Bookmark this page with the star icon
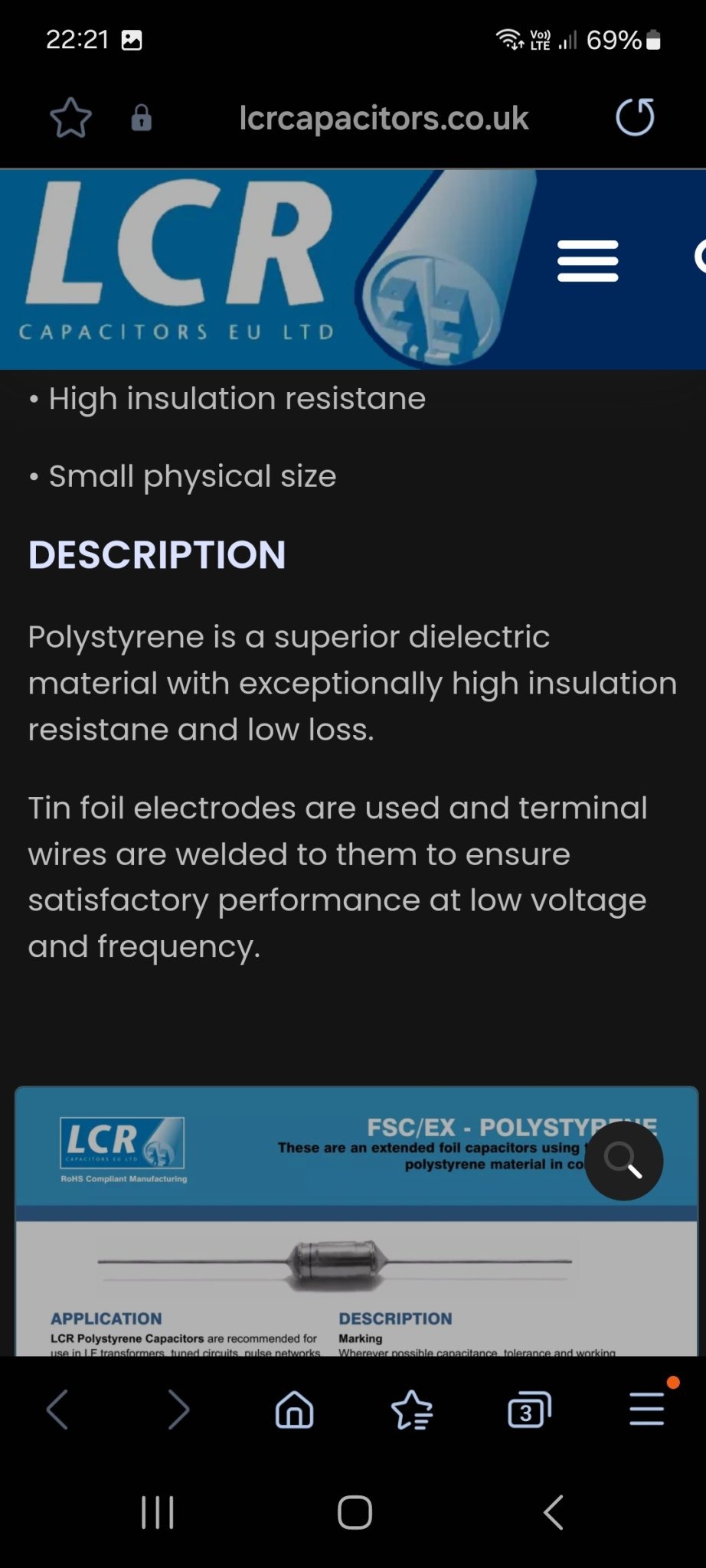Image resolution: width=706 pixels, height=1568 pixels. pyautogui.click(x=70, y=118)
